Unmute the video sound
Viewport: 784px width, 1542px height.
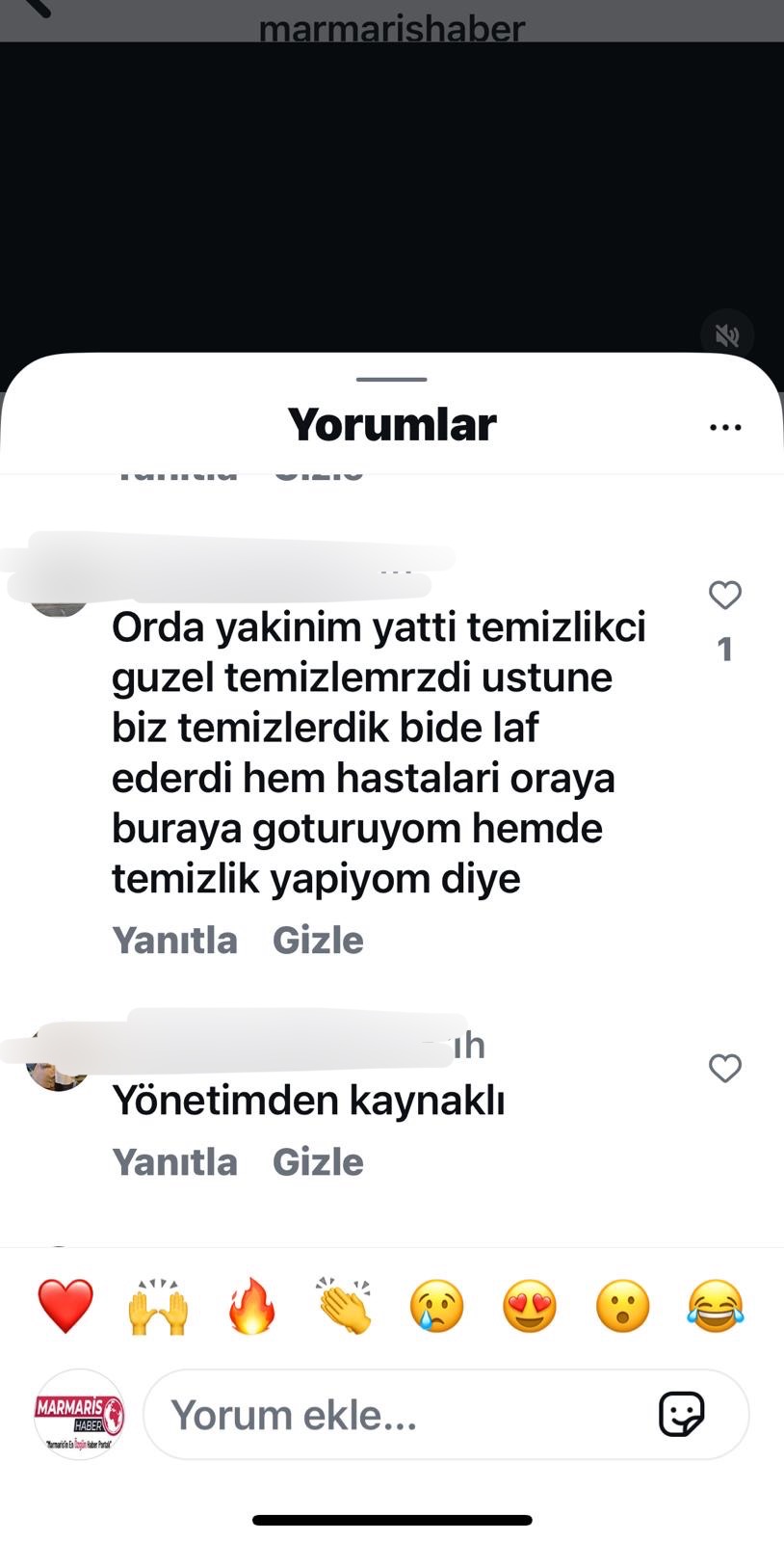[x=727, y=335]
